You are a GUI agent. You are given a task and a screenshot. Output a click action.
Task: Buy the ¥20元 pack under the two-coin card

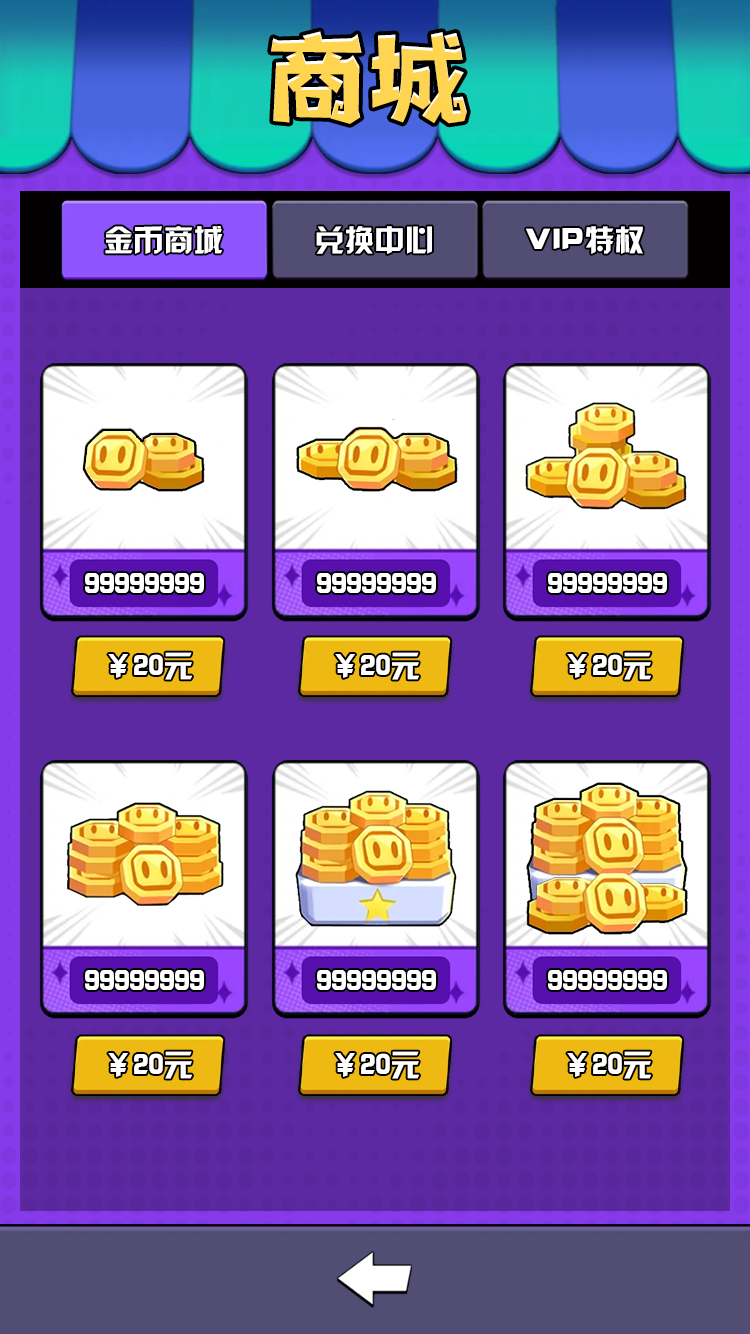[148, 666]
